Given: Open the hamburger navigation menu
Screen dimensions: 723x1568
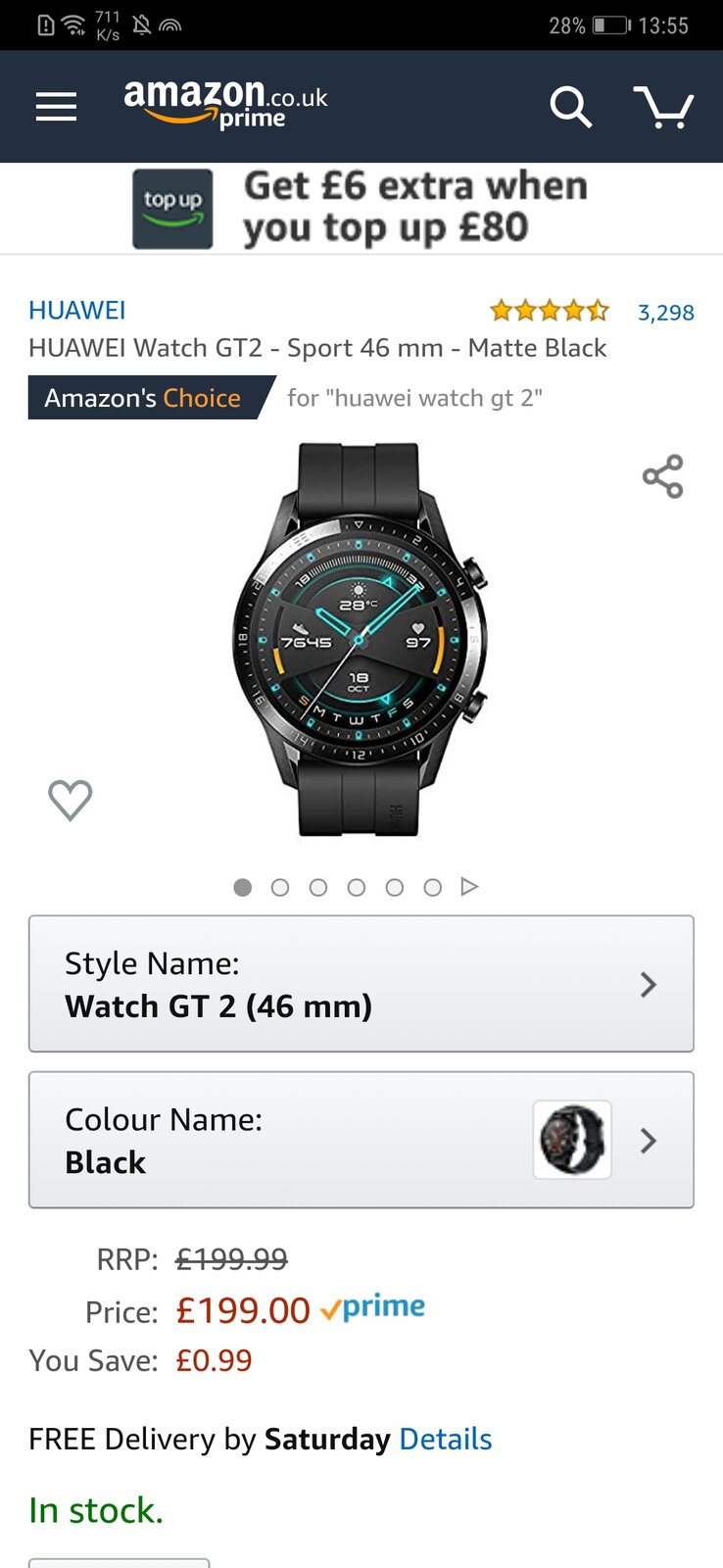Looking at the screenshot, I should [56, 106].
